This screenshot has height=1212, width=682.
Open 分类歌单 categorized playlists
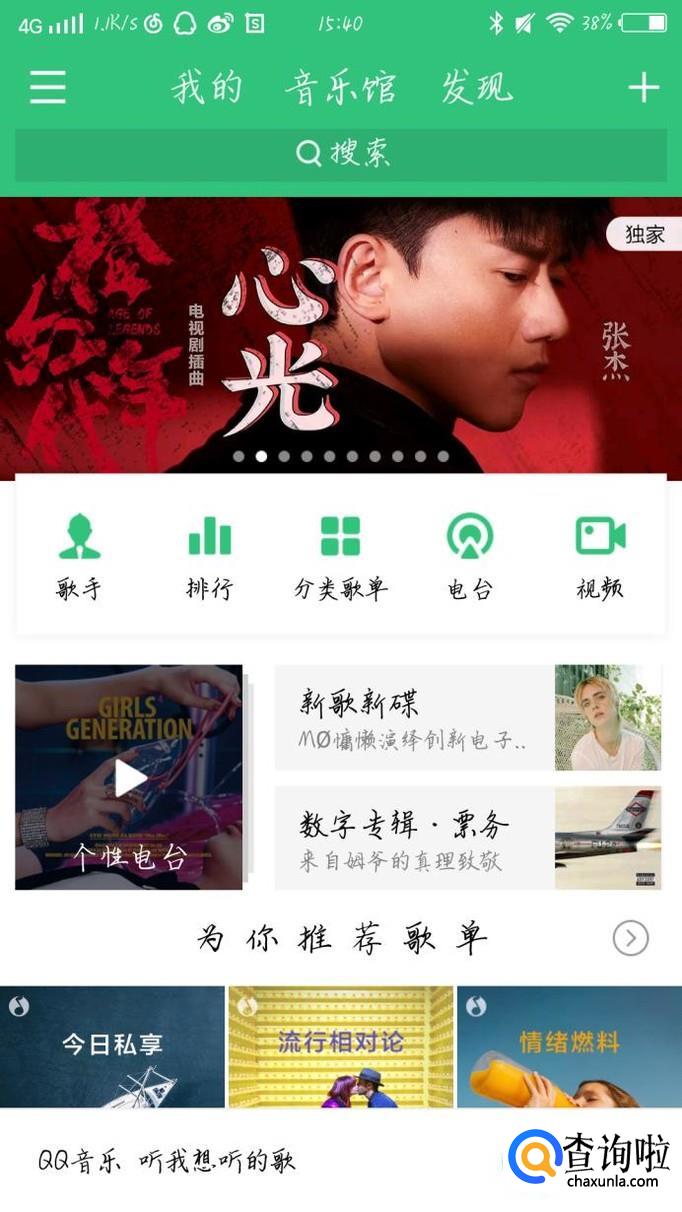pos(340,556)
